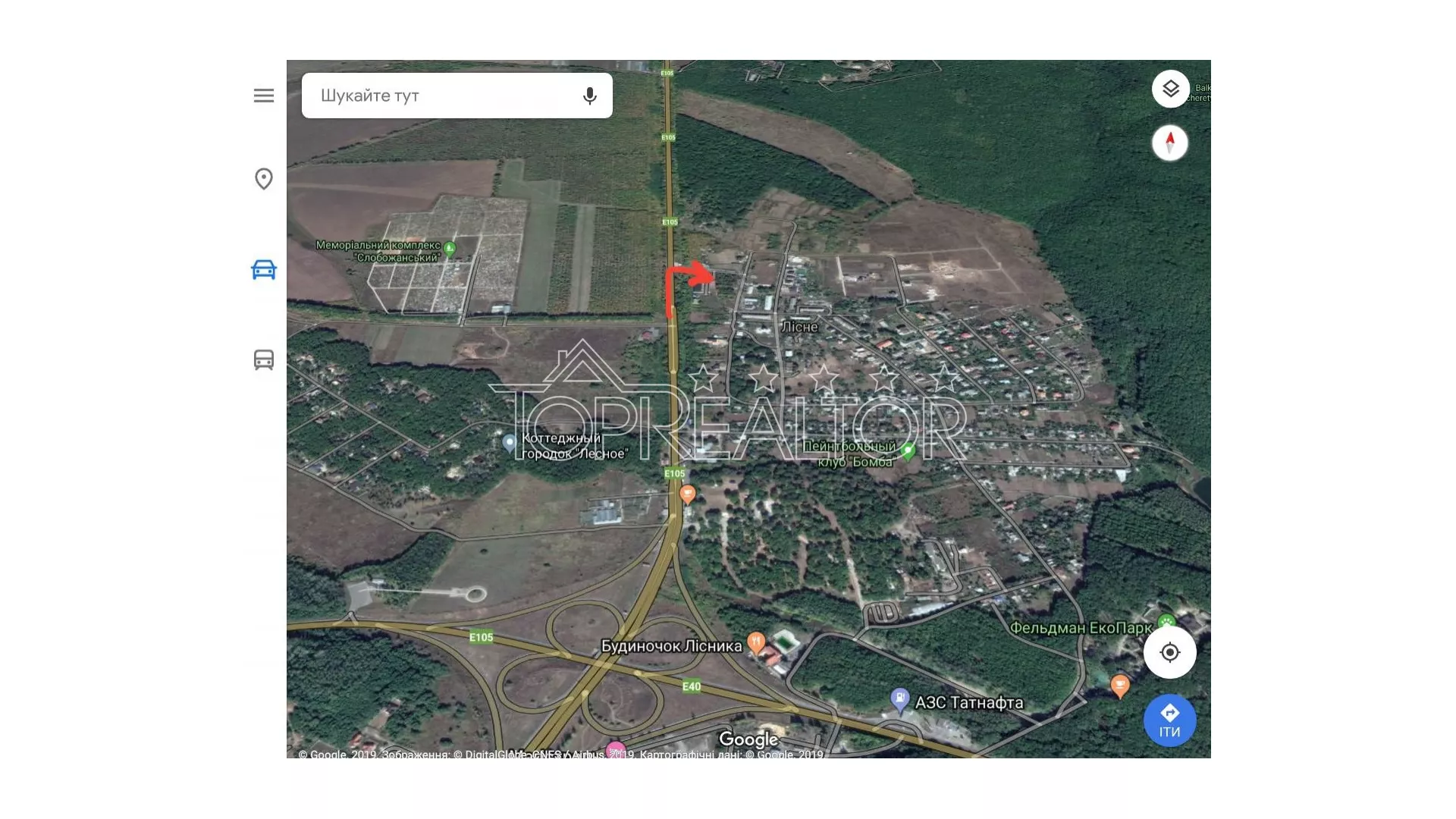Tap the compass to reset orientation
Image resolution: width=1456 pixels, height=819 pixels.
pyautogui.click(x=1169, y=143)
